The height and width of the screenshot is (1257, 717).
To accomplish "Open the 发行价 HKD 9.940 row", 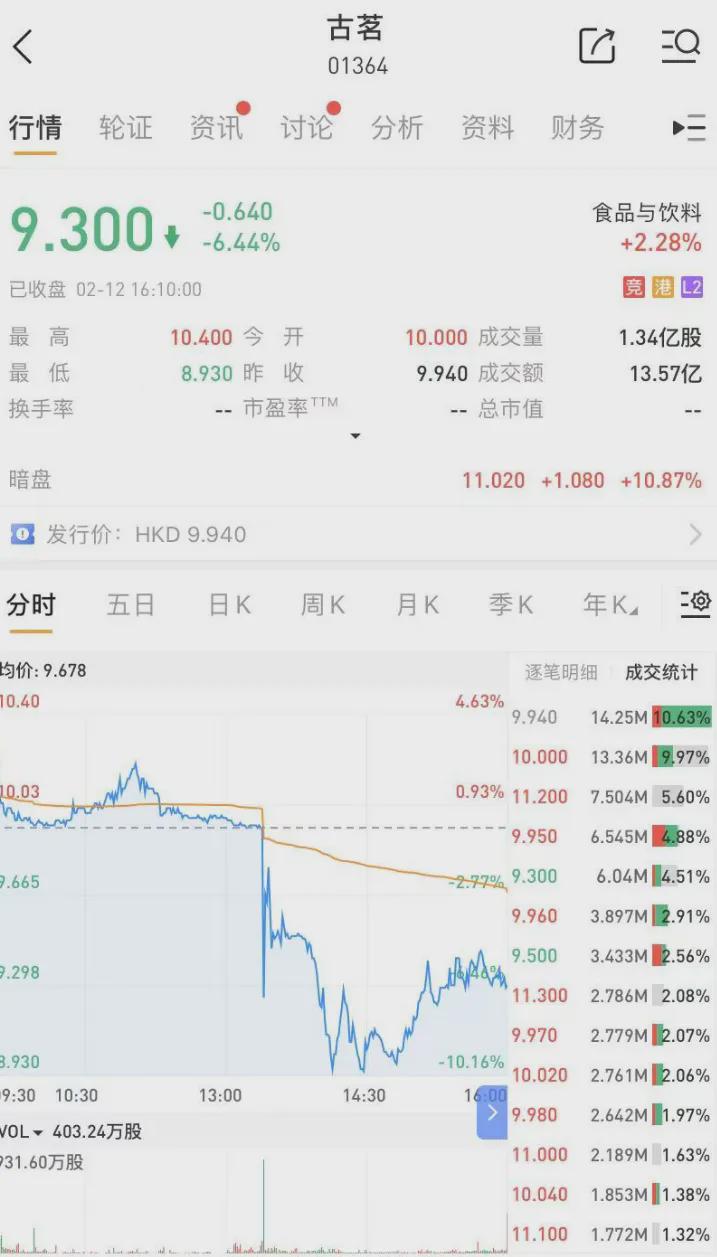I will (358, 535).
